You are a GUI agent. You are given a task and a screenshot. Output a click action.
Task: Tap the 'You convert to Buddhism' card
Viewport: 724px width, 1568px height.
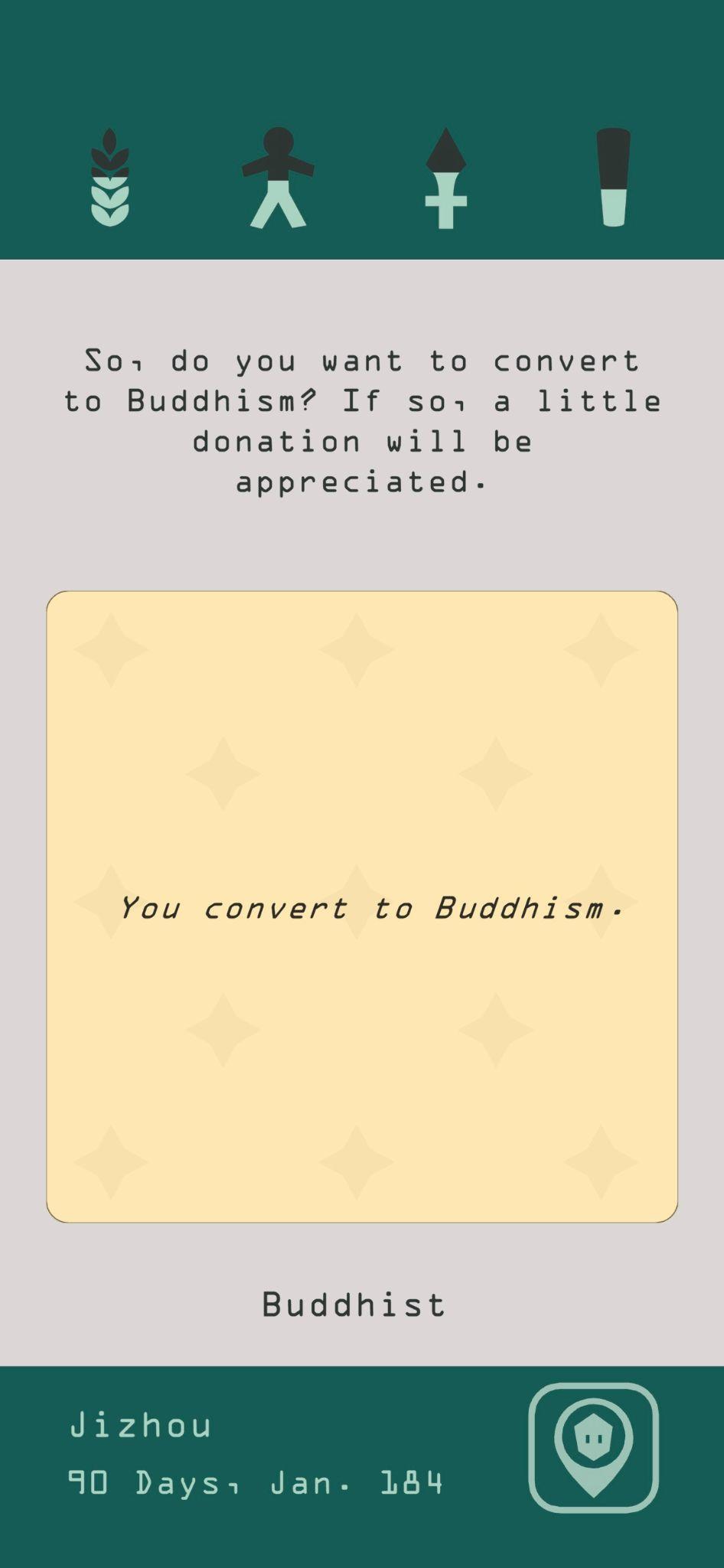pyautogui.click(x=362, y=906)
